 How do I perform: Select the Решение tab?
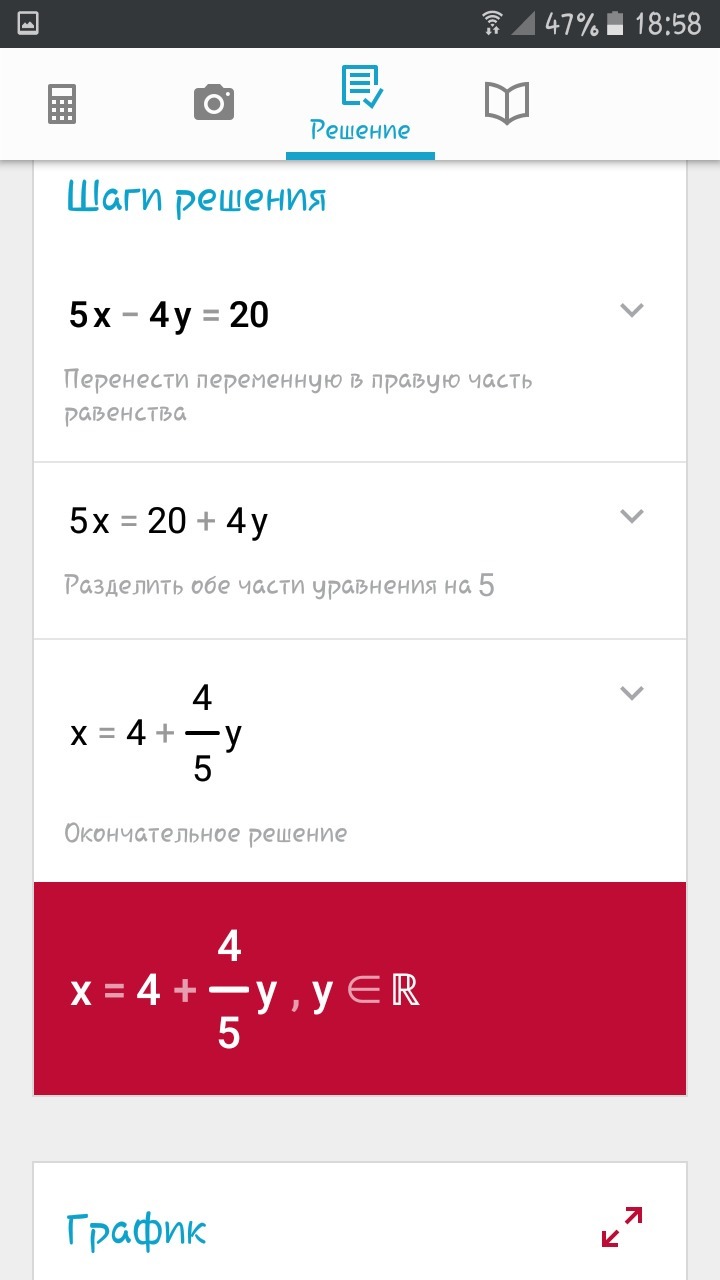point(360,104)
